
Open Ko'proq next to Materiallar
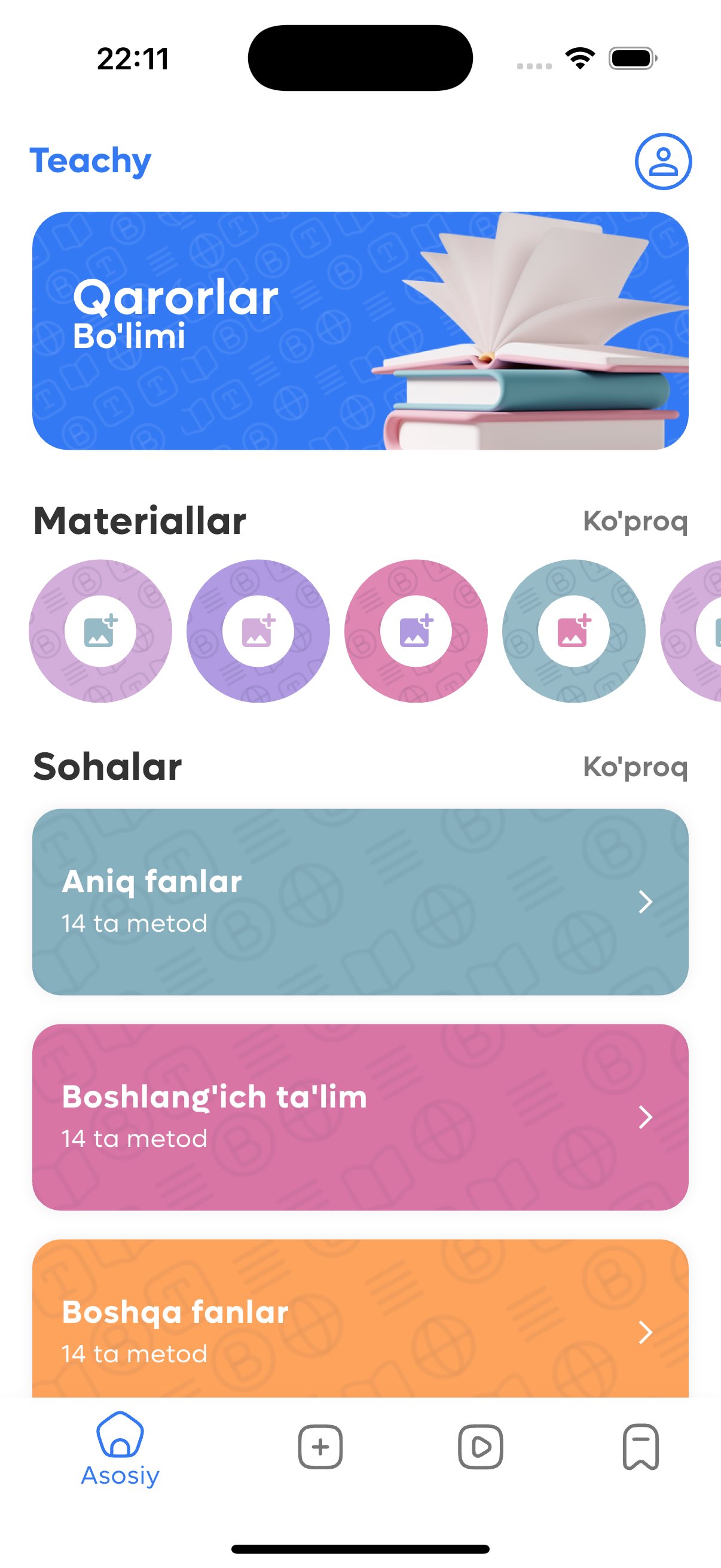click(x=636, y=520)
